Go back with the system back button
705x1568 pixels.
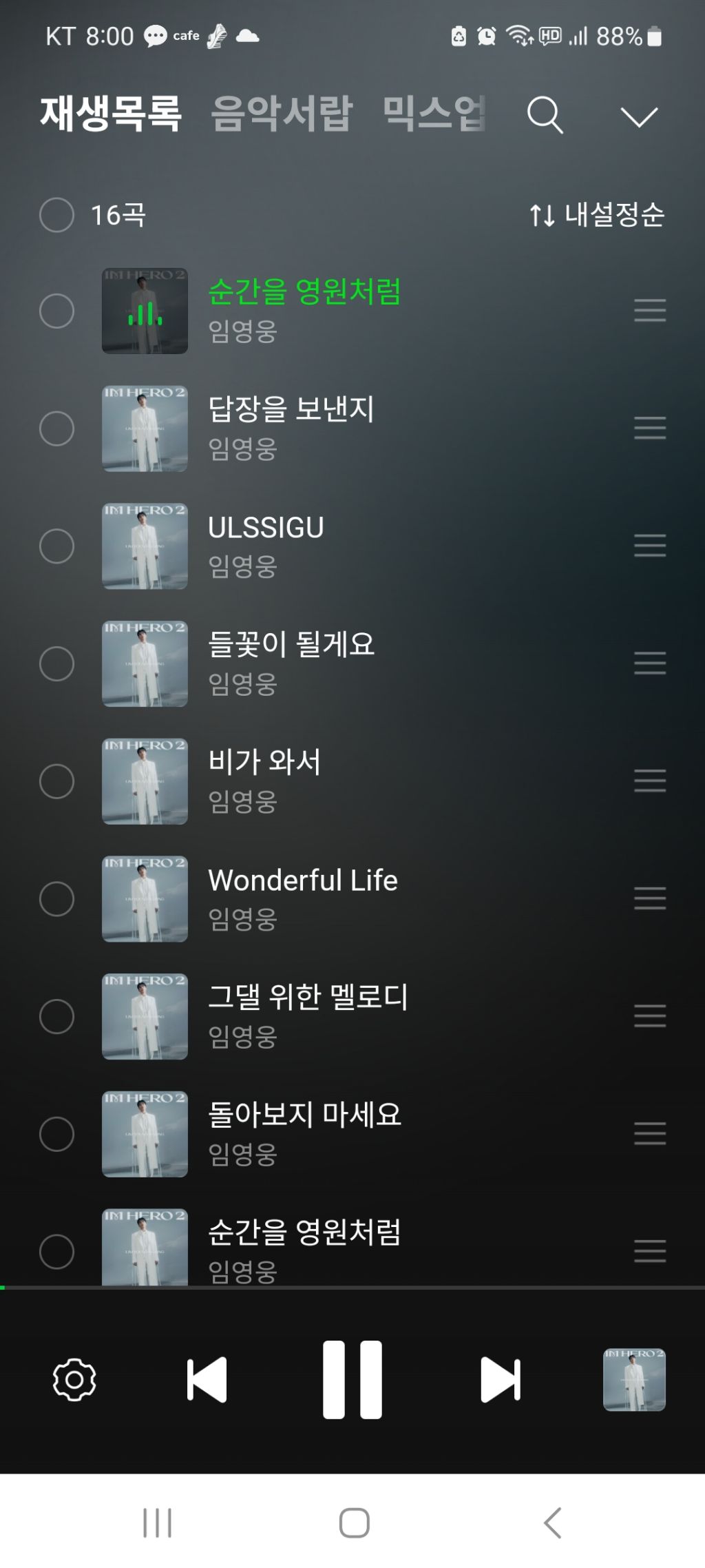point(552,1523)
